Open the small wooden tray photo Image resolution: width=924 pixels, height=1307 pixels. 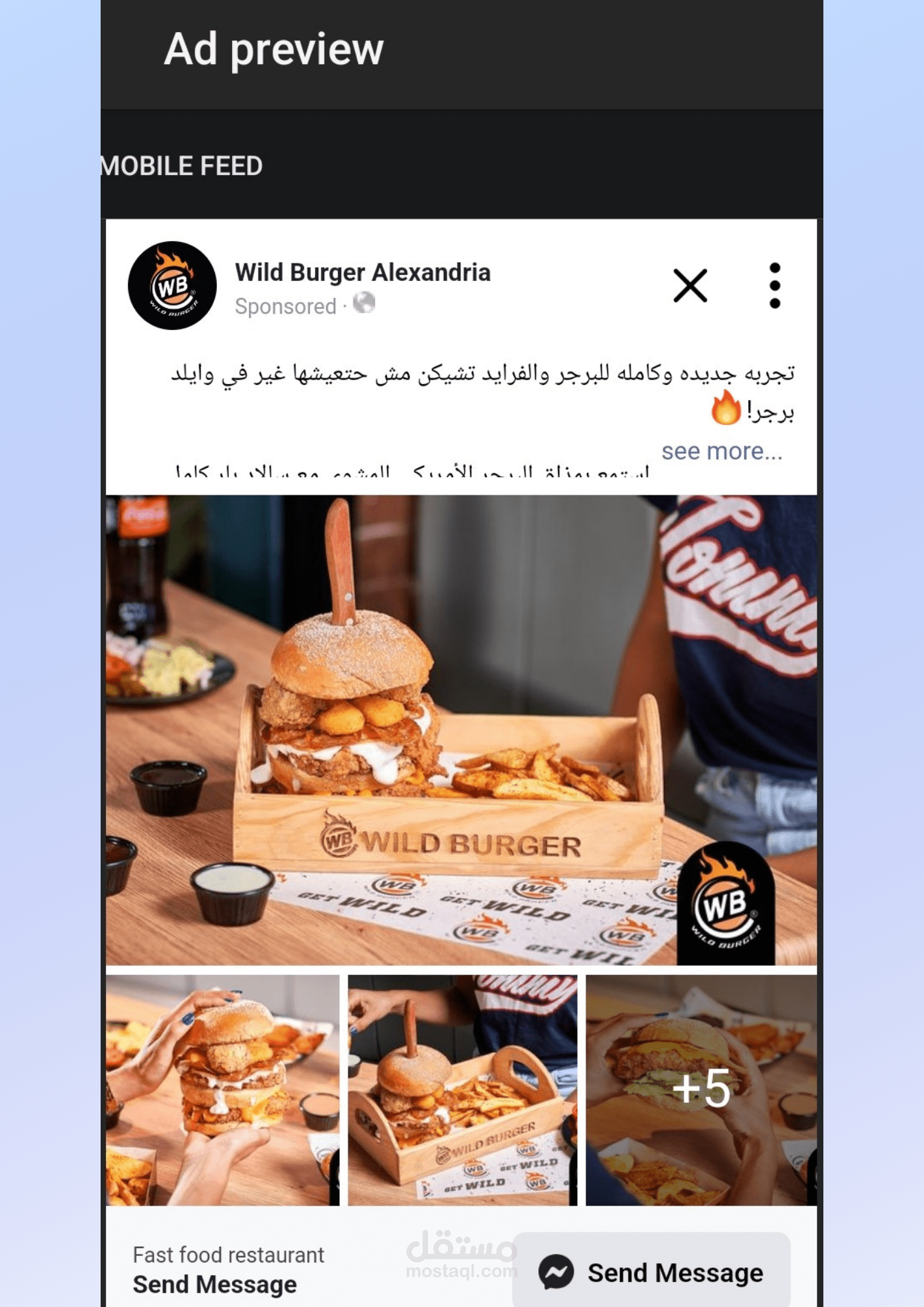pyautogui.click(x=463, y=1090)
